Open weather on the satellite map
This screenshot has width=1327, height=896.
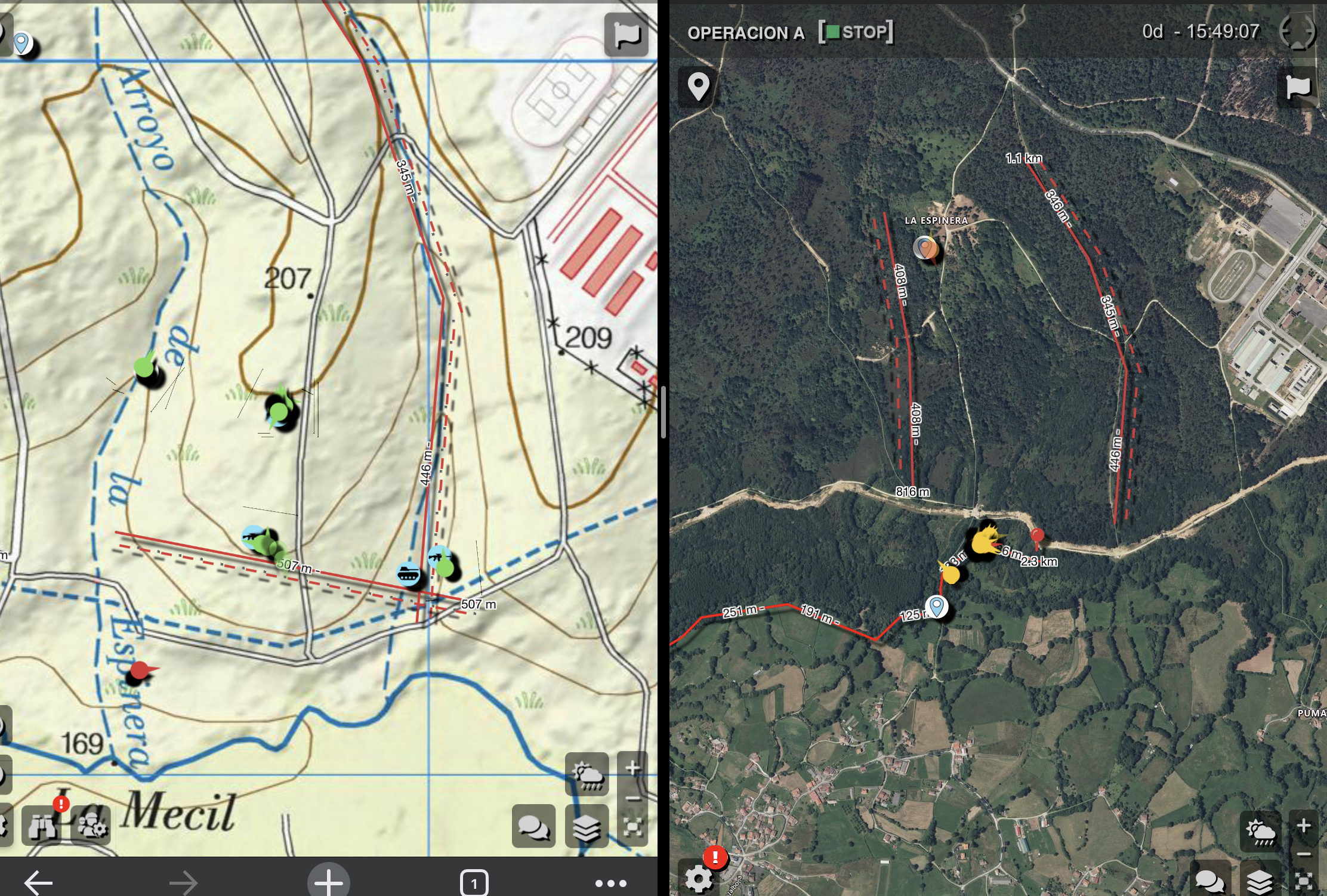click(1260, 831)
